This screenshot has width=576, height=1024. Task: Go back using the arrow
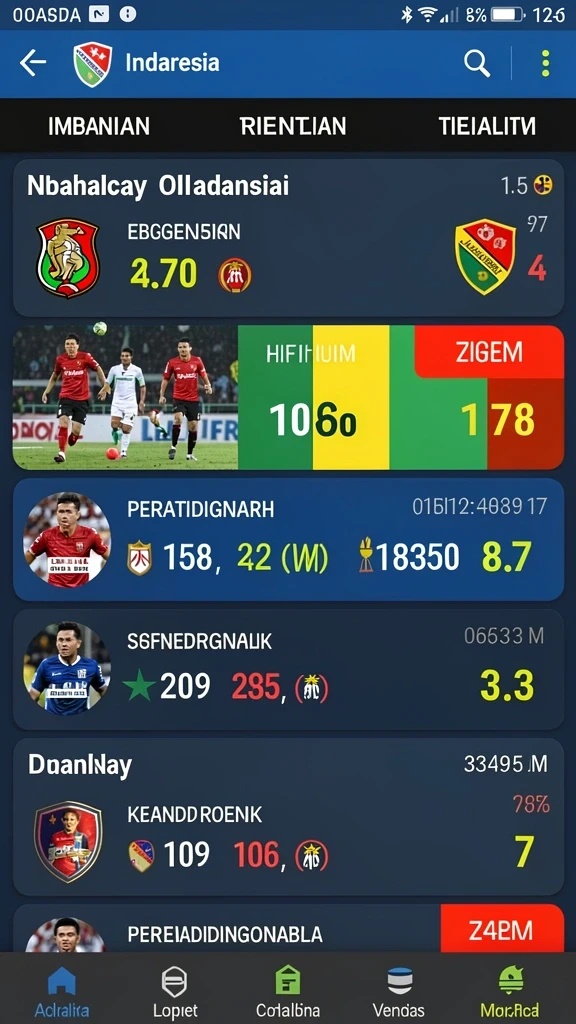33,63
